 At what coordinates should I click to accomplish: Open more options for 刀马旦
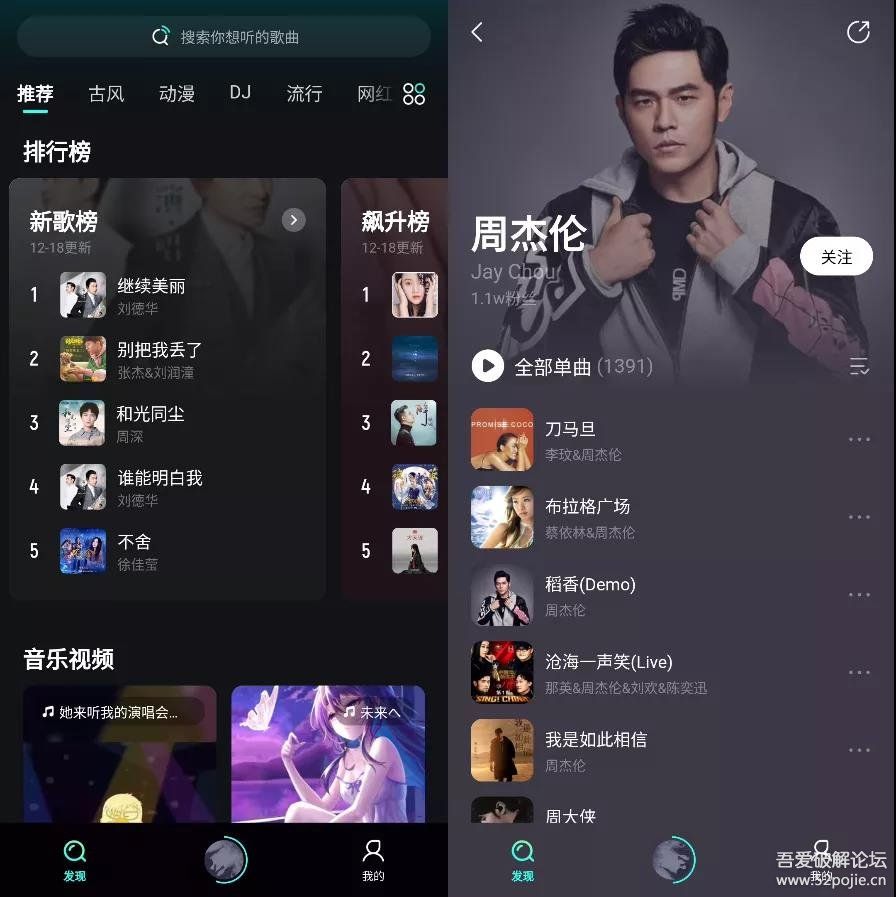point(859,439)
